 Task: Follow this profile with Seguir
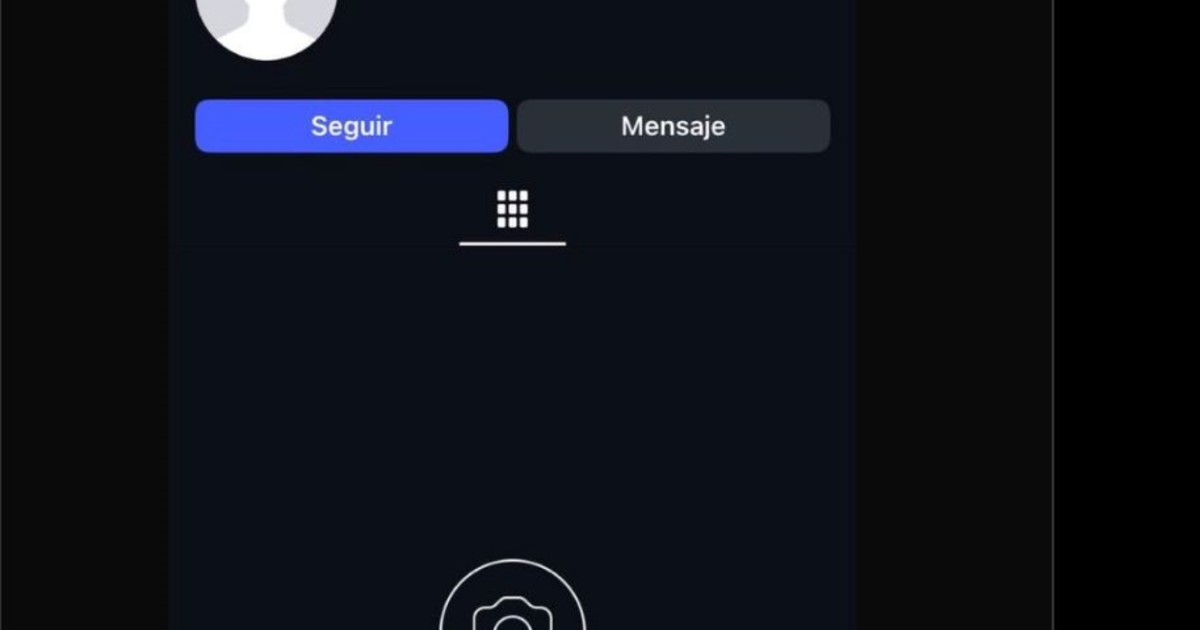tap(351, 126)
